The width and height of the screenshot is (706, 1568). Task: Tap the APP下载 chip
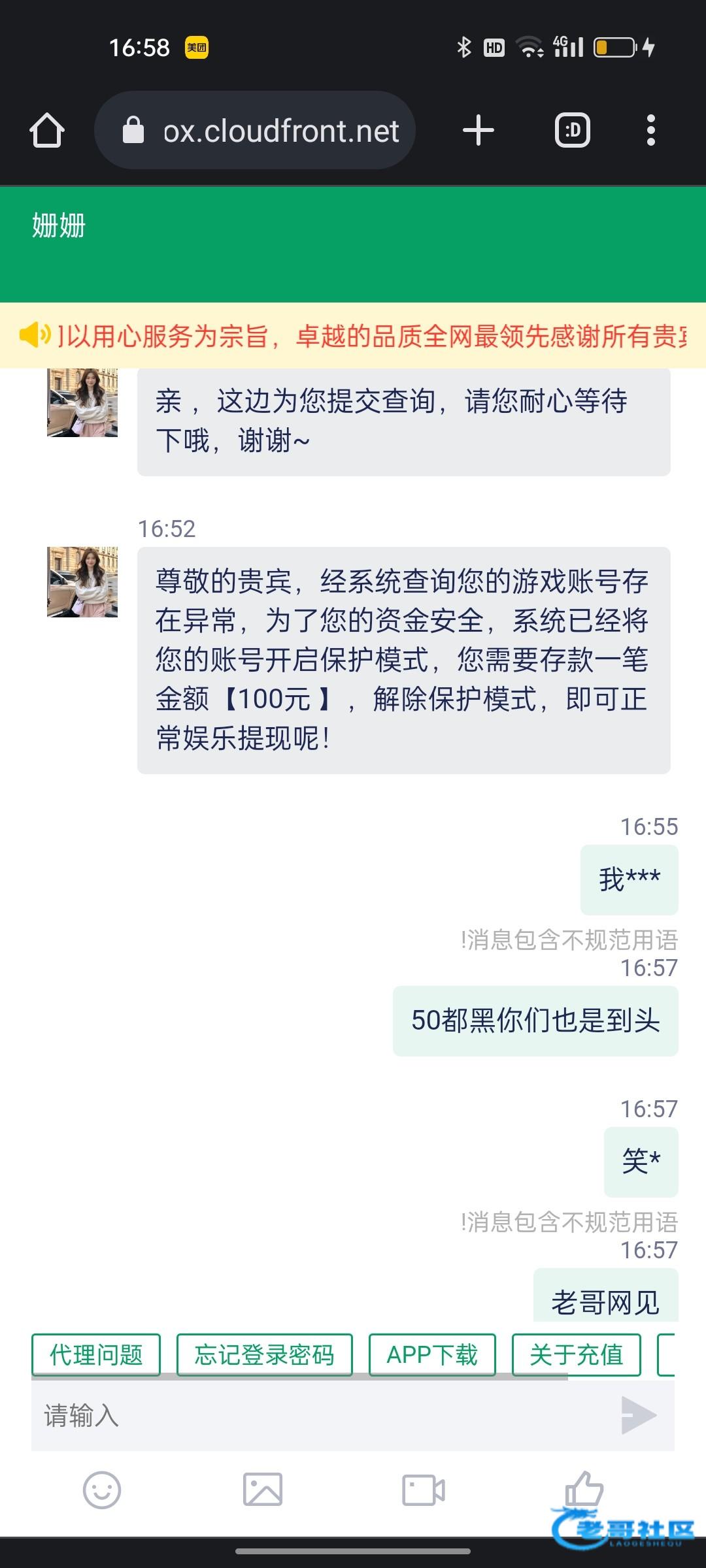tap(432, 1354)
